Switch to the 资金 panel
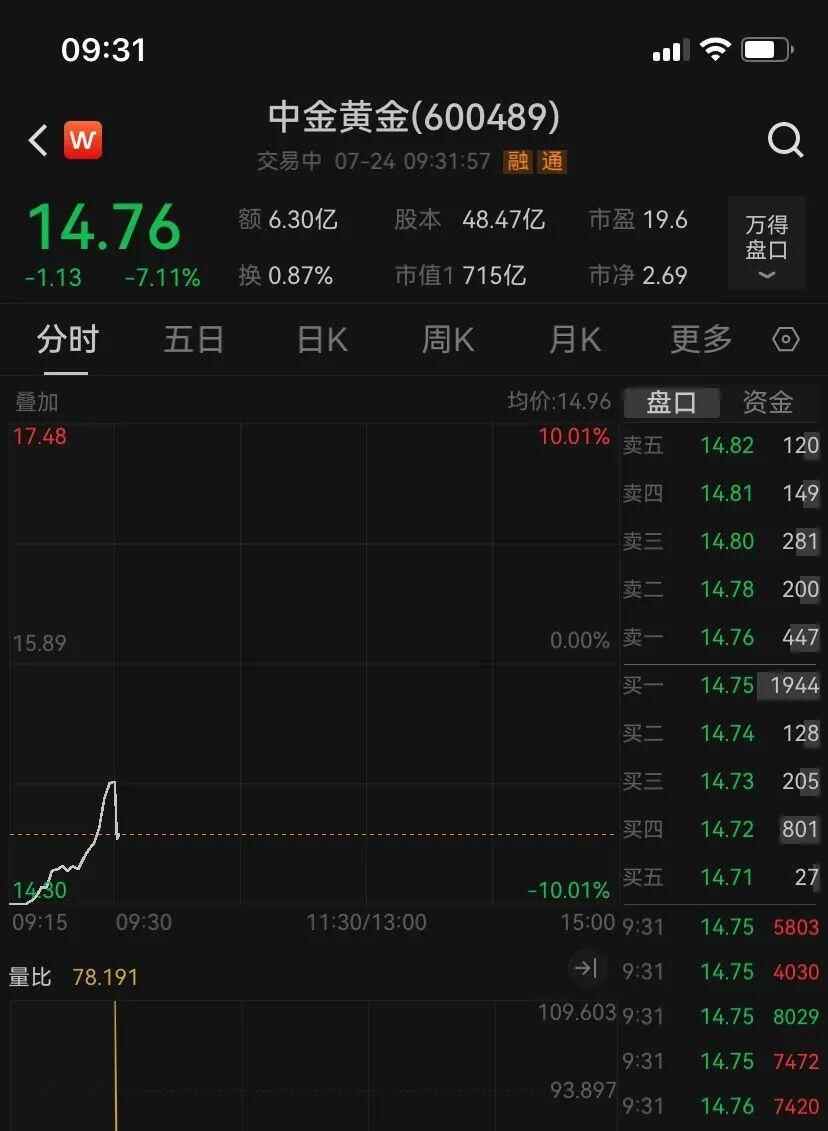 coord(767,402)
